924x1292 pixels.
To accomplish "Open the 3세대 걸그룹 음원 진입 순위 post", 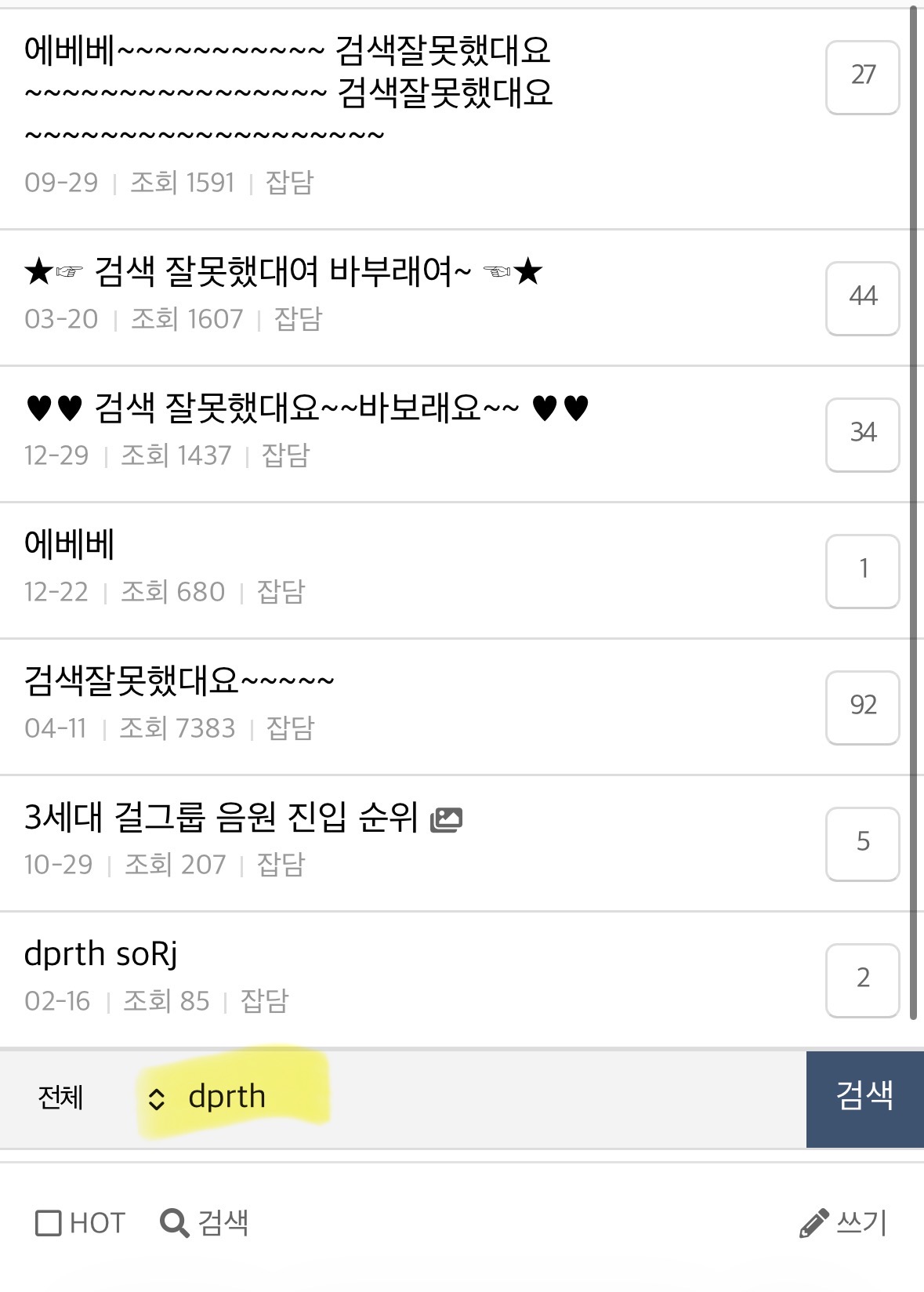I will pos(219,820).
